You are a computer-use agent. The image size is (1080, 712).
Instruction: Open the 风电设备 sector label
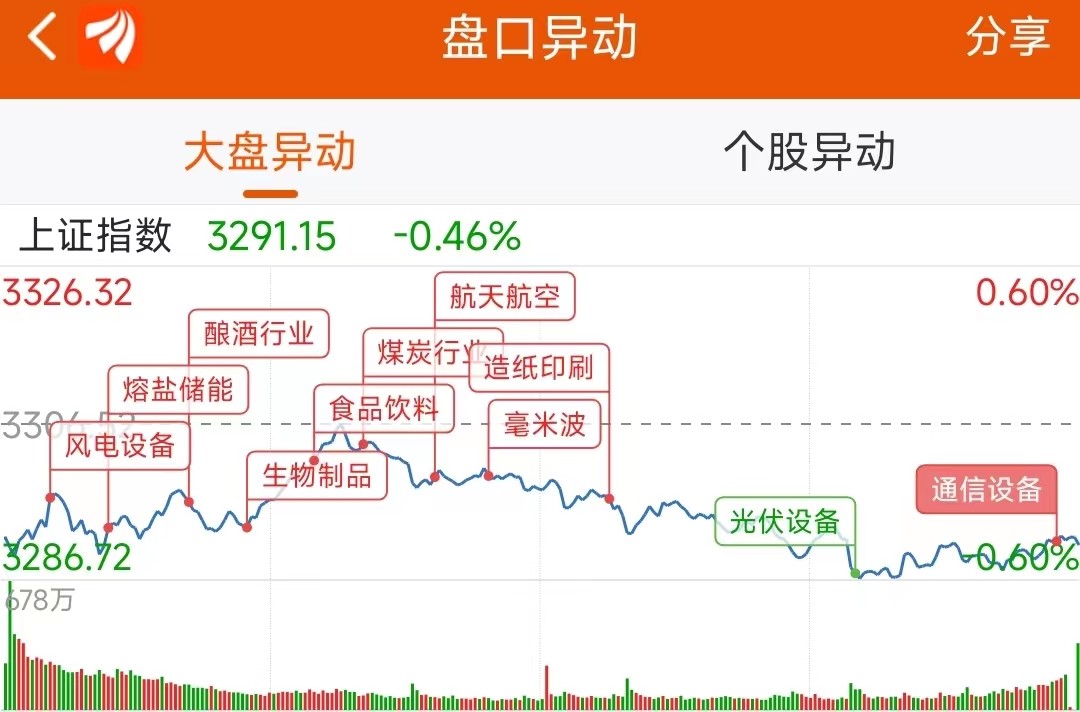(x=120, y=445)
